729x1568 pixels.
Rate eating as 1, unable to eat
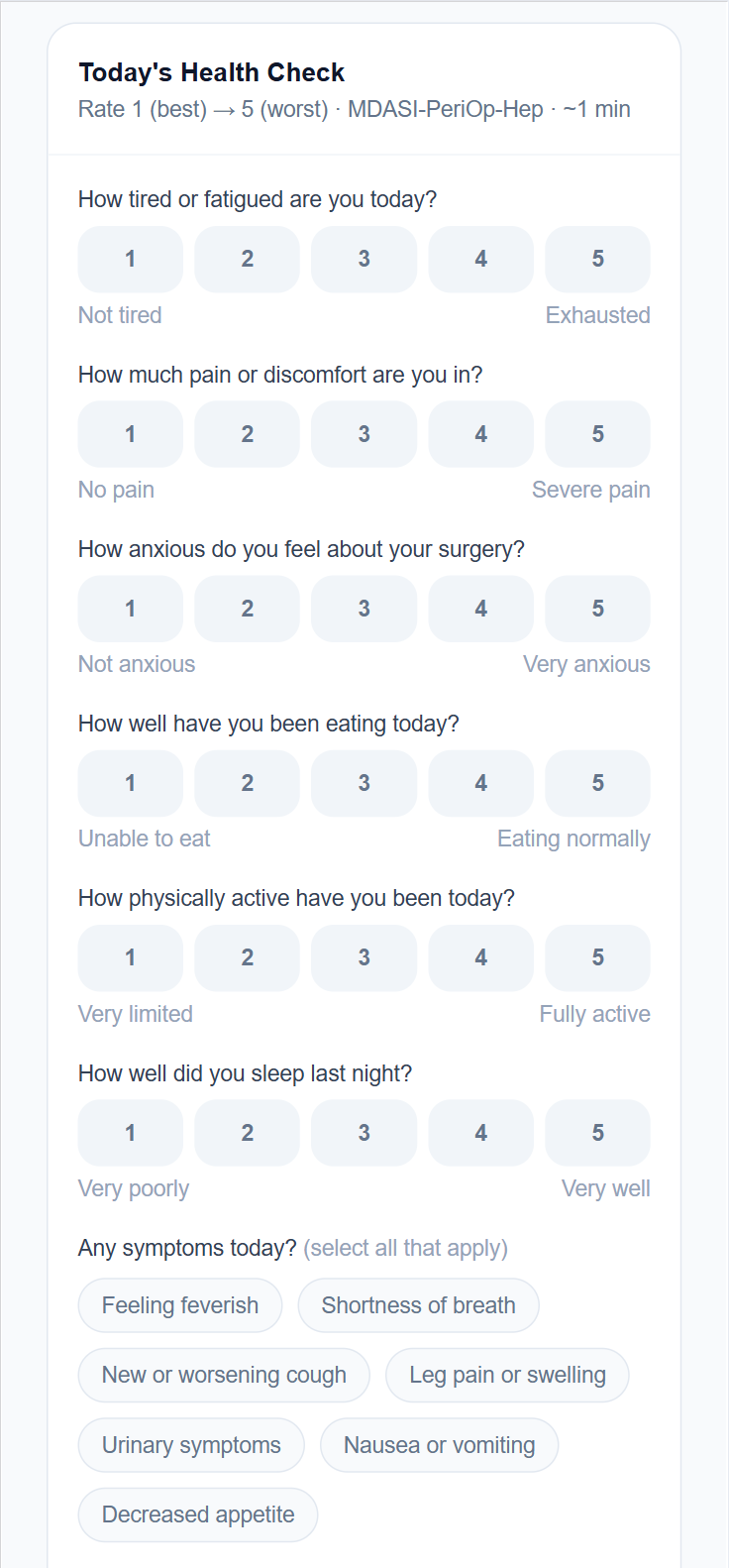[130, 783]
